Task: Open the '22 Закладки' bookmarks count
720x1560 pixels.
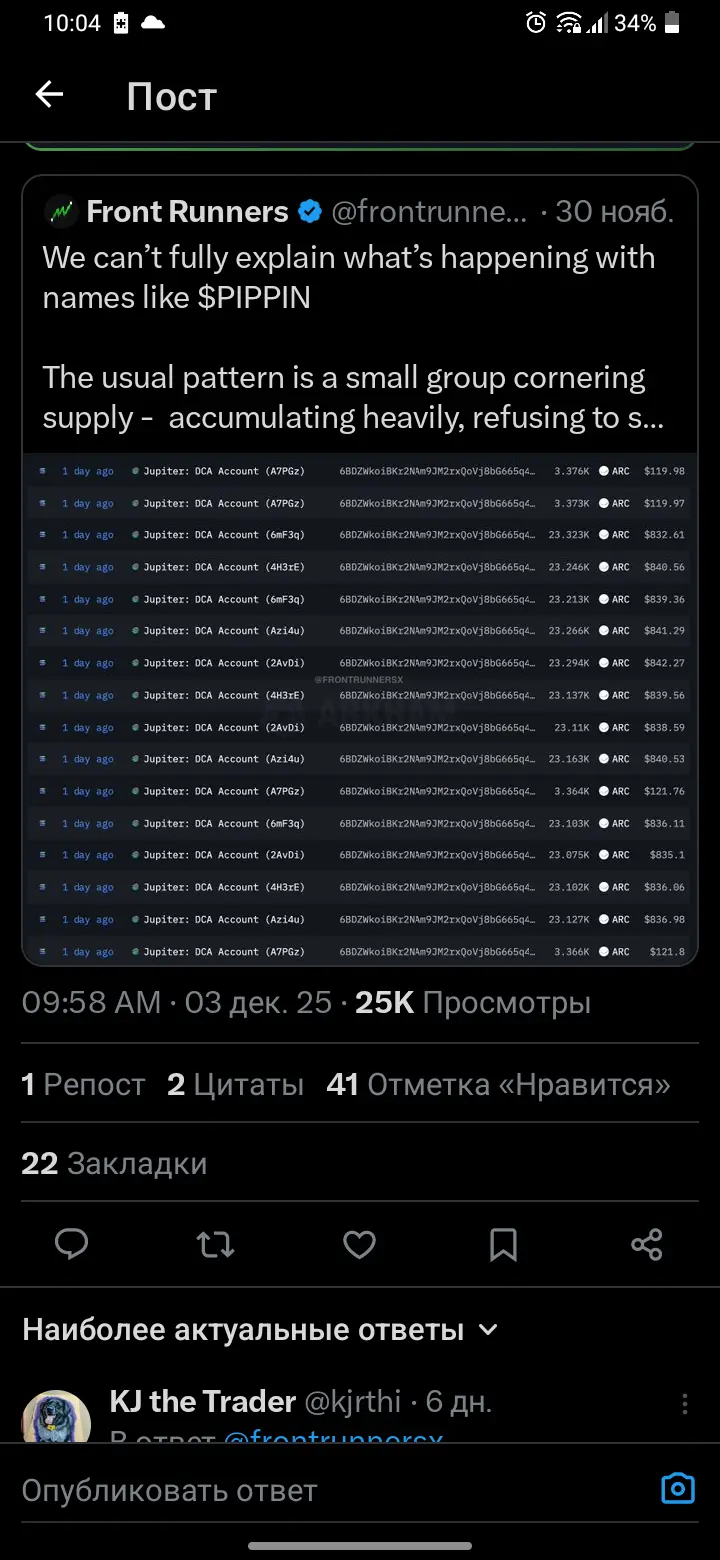Action: tap(113, 1163)
